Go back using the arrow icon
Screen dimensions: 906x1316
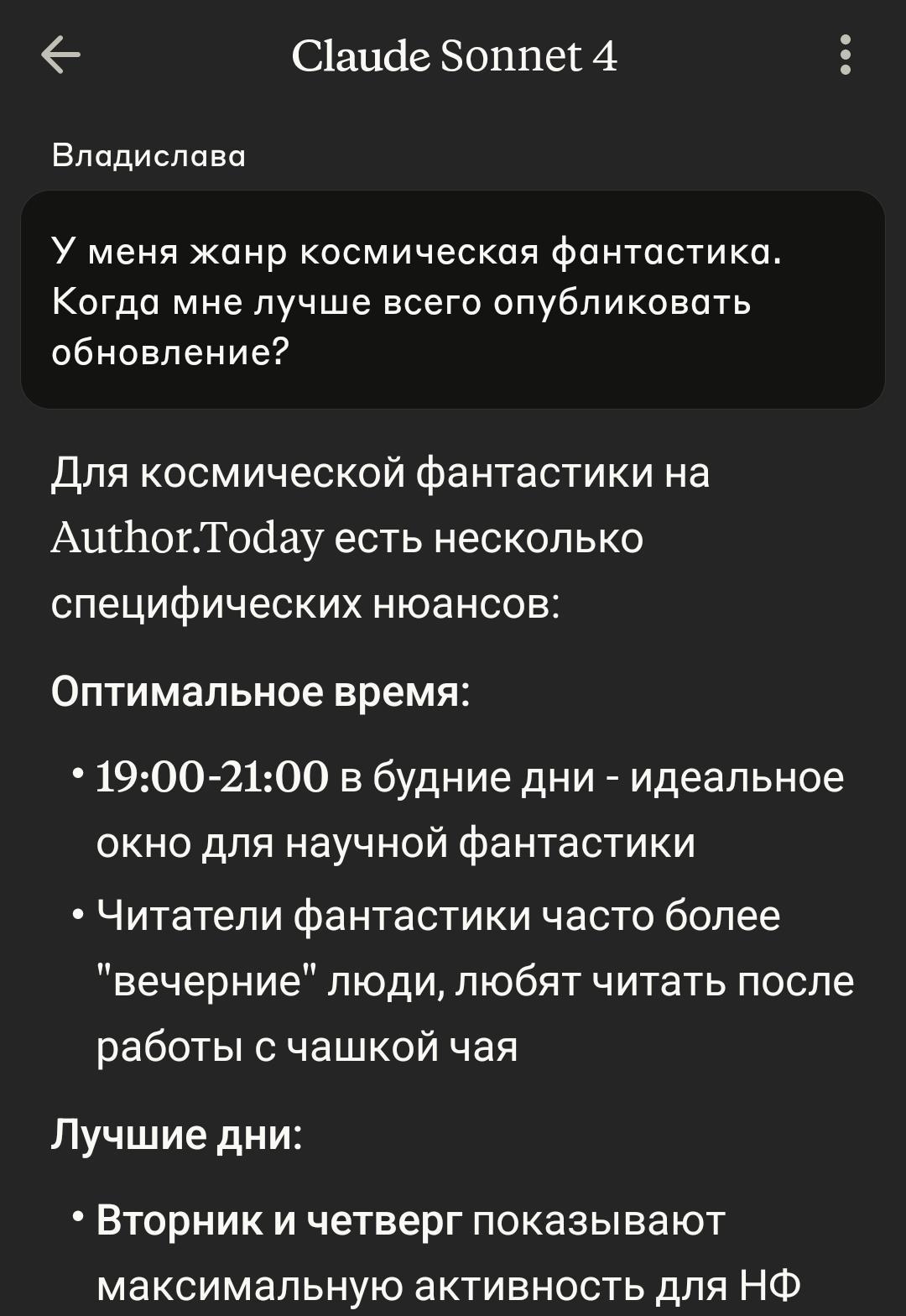click(60, 56)
